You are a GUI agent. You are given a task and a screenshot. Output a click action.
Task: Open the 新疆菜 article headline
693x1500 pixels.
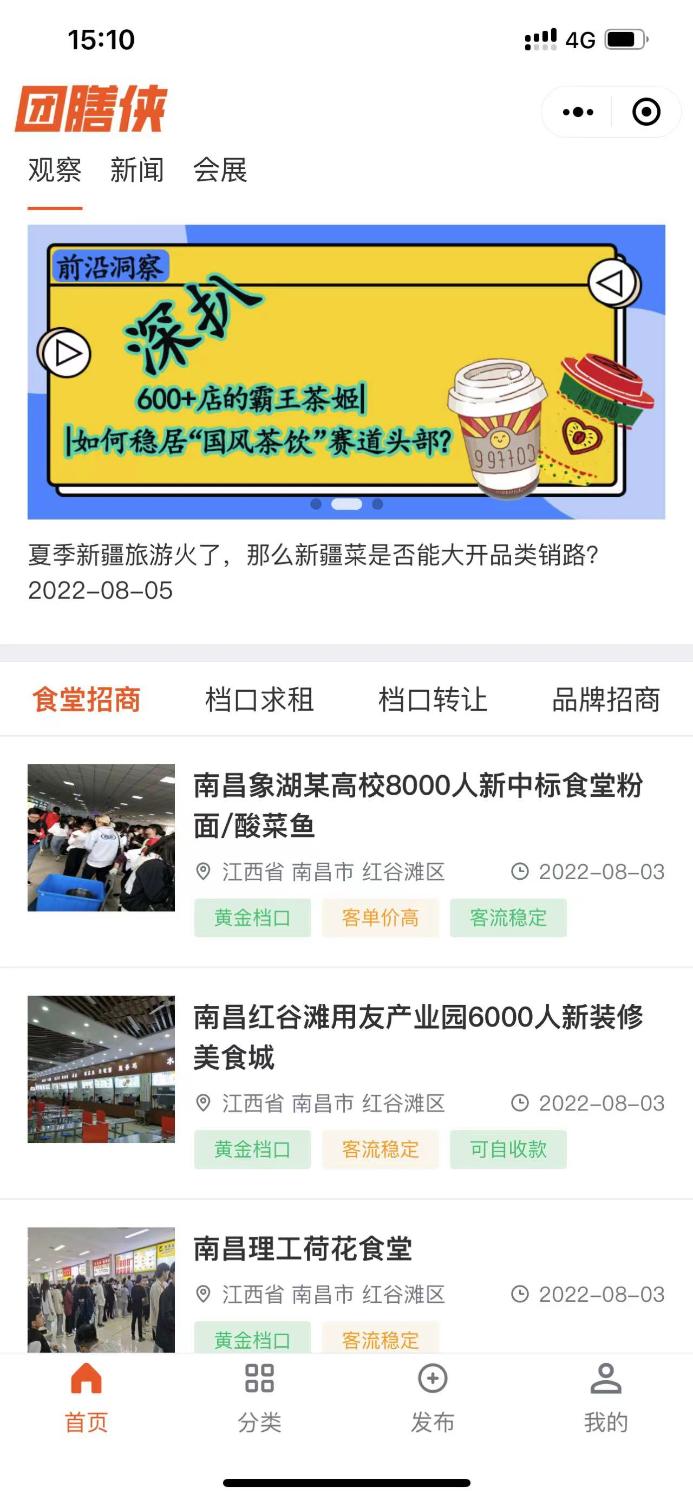click(313, 555)
